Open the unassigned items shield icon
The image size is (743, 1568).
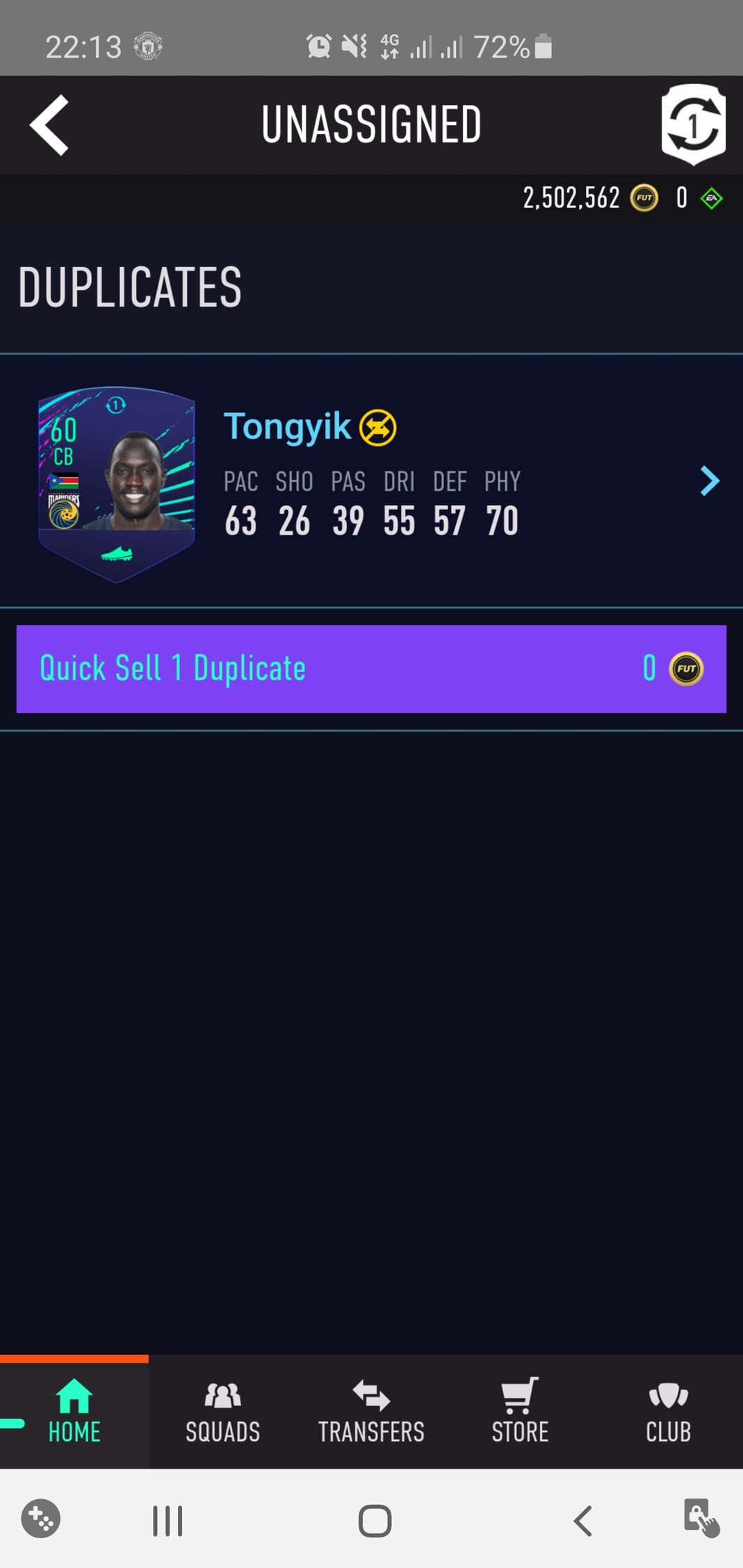[693, 124]
